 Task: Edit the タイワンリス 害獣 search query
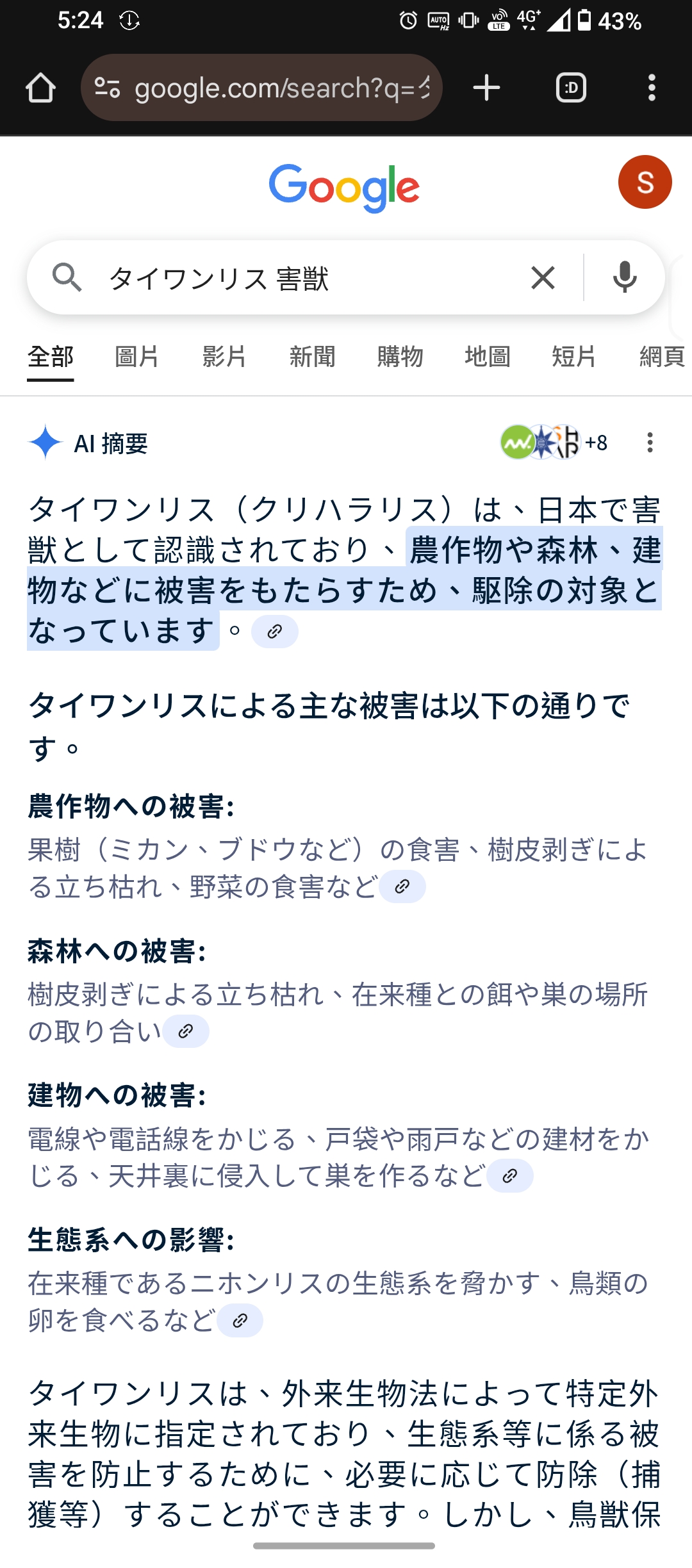[308, 279]
